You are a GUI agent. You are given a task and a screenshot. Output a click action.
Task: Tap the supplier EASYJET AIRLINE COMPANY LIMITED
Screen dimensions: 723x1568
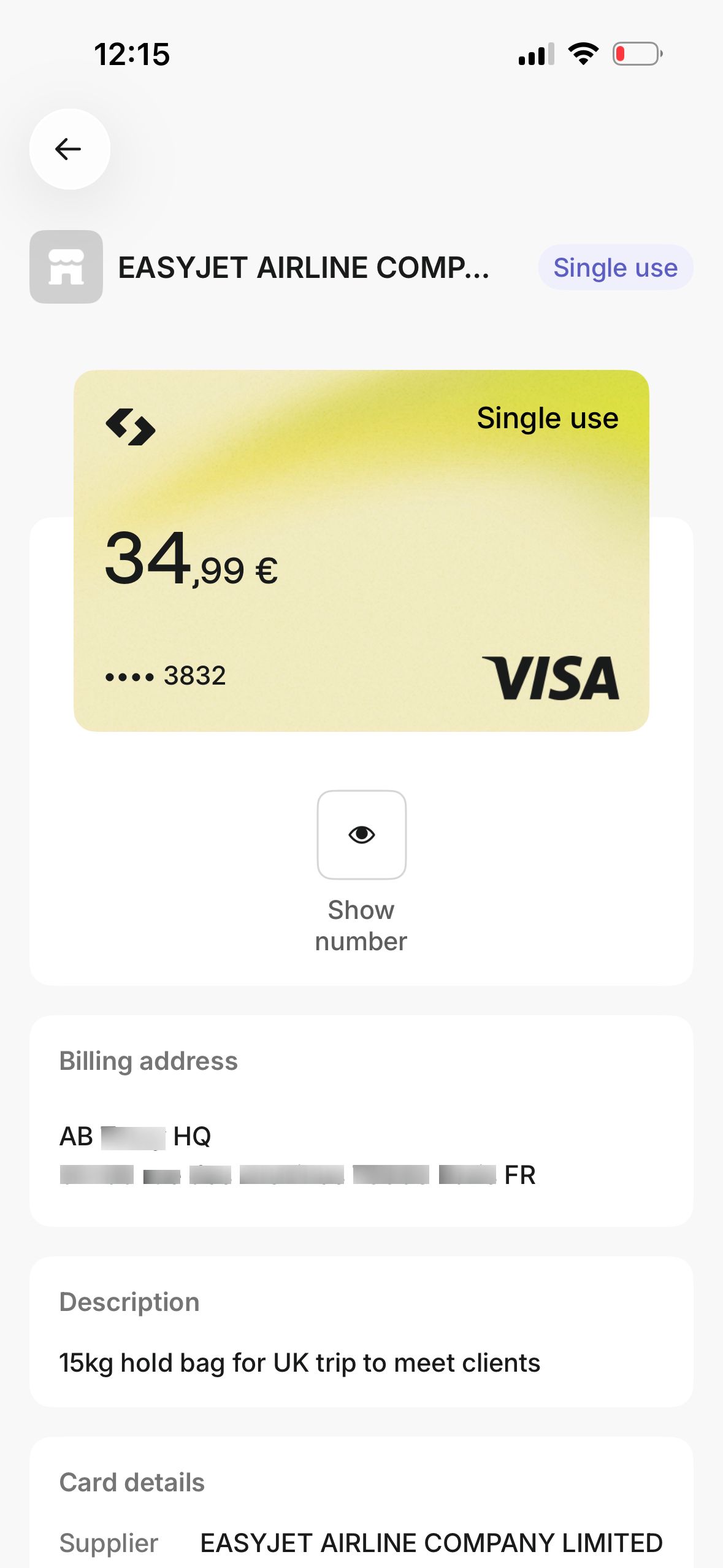coord(431,1541)
